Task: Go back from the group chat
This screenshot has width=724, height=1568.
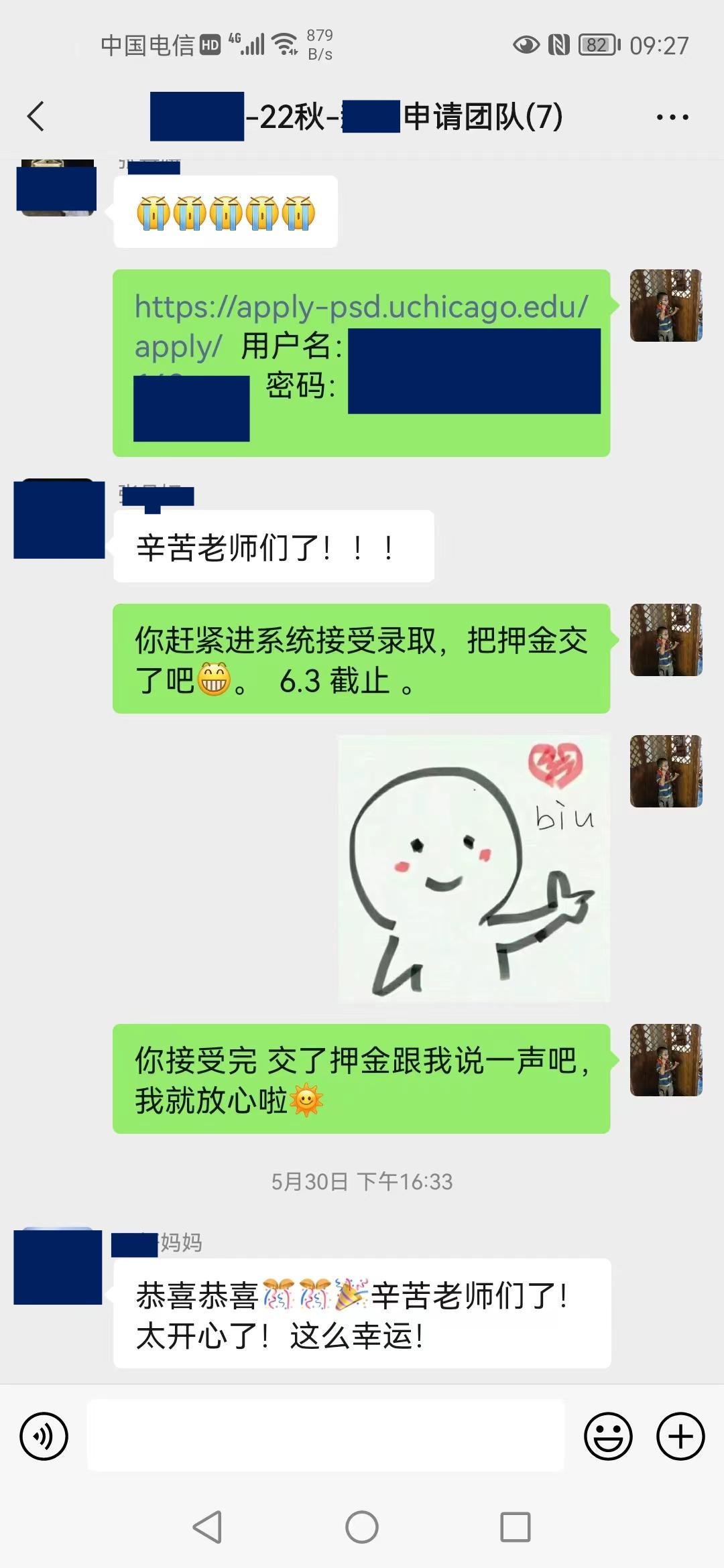Action: coord(36,117)
